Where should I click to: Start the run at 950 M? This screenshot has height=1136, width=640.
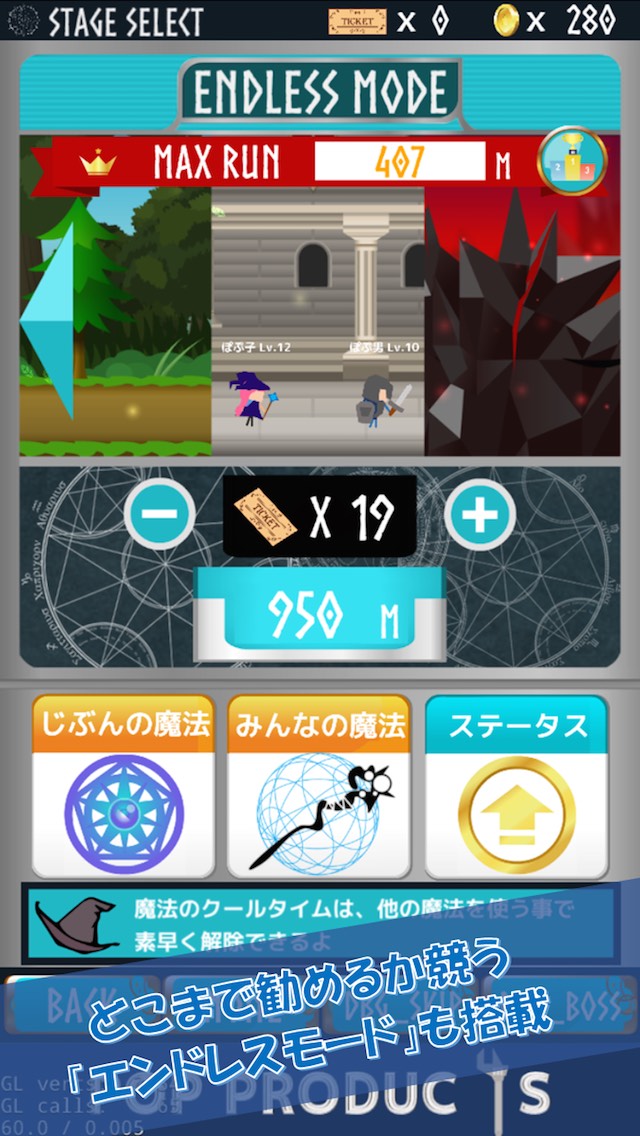tap(320, 614)
